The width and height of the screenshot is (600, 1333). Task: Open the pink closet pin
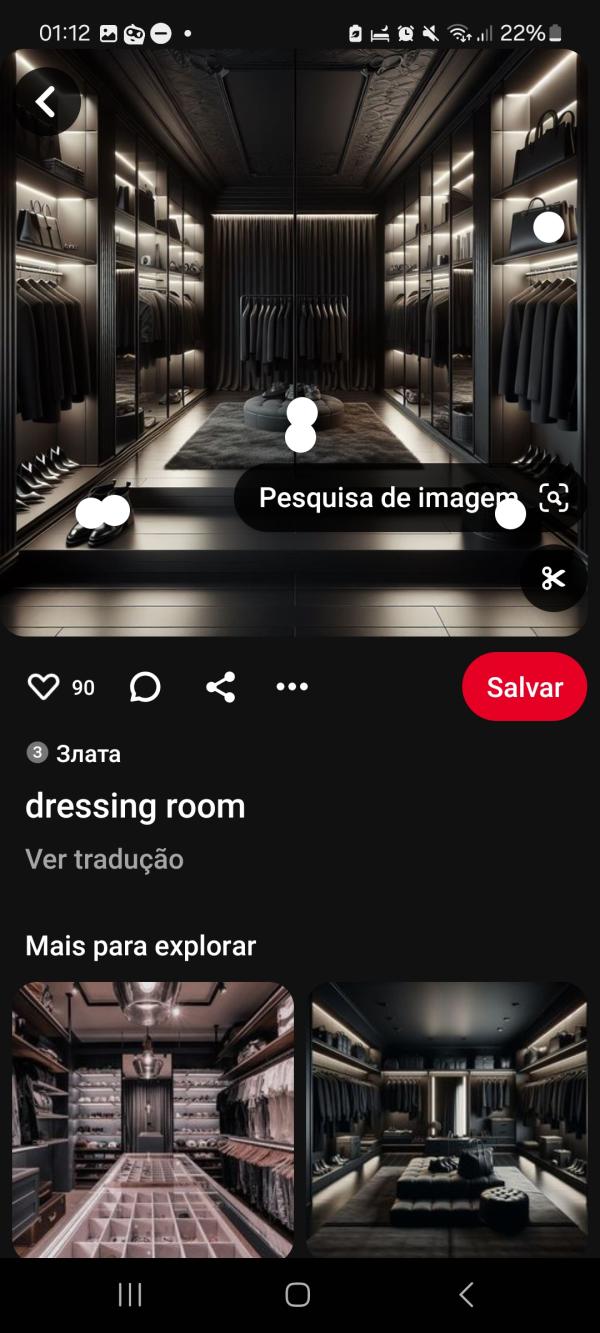(153, 1118)
